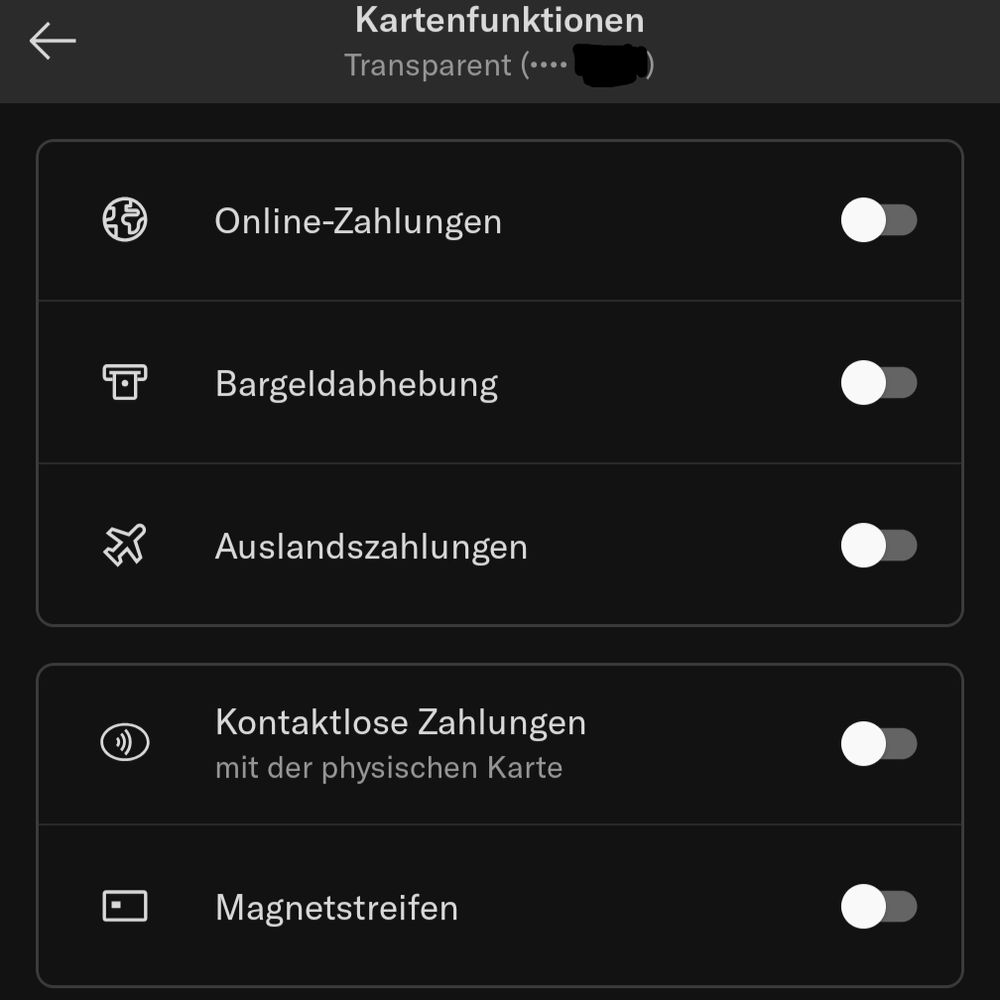The width and height of the screenshot is (1000, 1000).
Task: Toggle the Online-Zahlungen switch
Action: click(878, 220)
